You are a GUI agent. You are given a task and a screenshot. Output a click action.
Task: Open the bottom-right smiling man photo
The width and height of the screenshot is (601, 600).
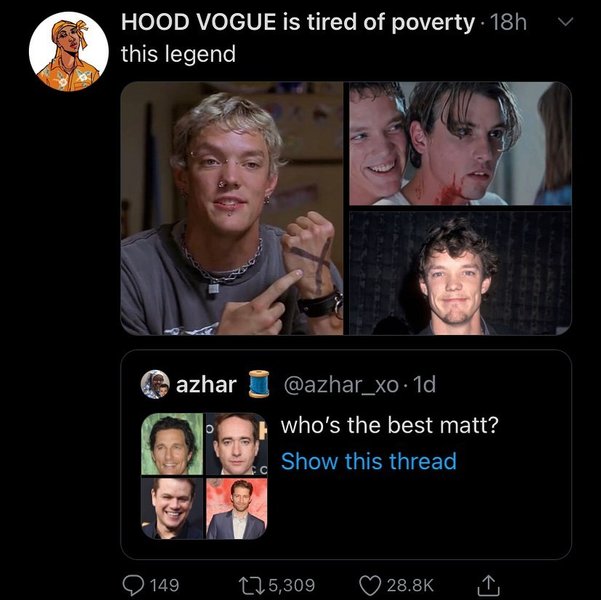coord(459,273)
